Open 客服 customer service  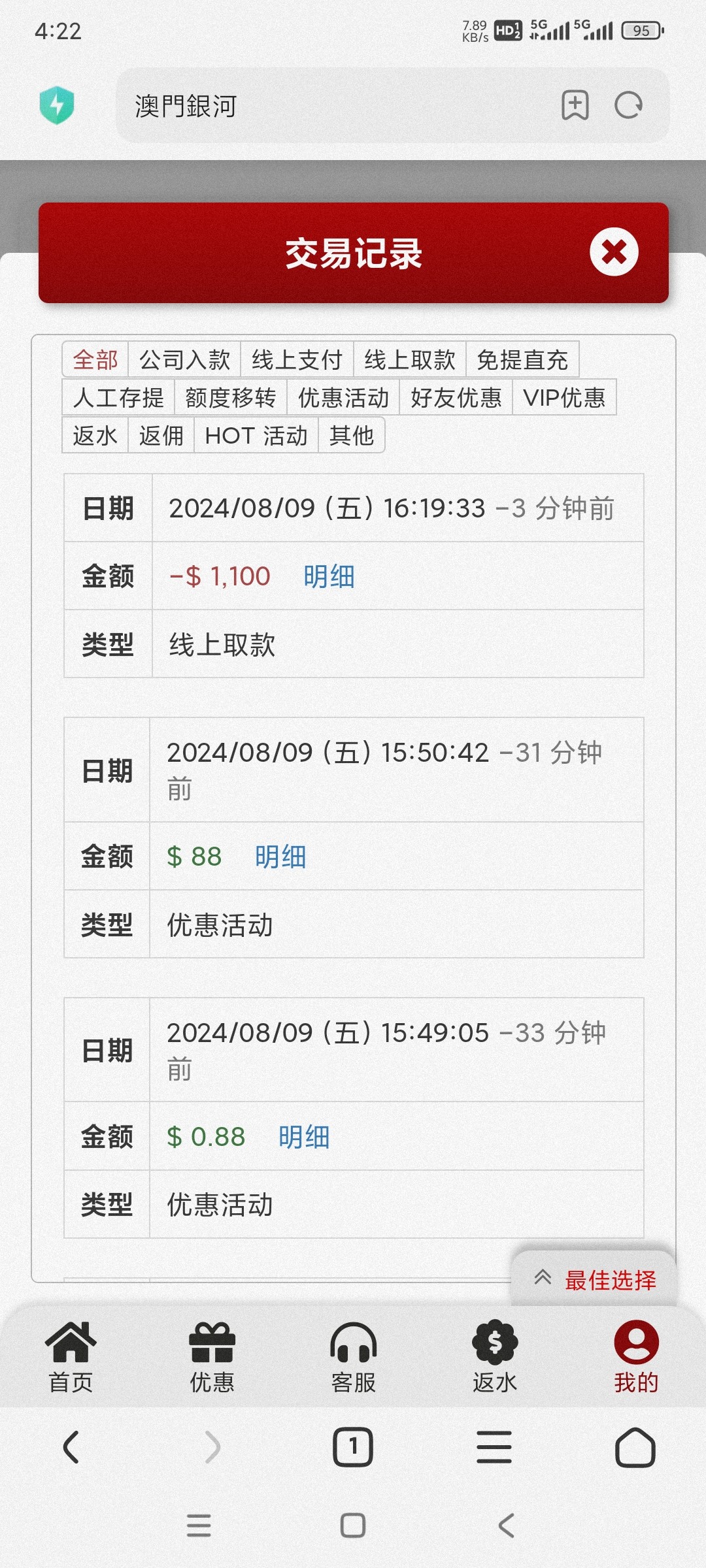coord(353,1356)
